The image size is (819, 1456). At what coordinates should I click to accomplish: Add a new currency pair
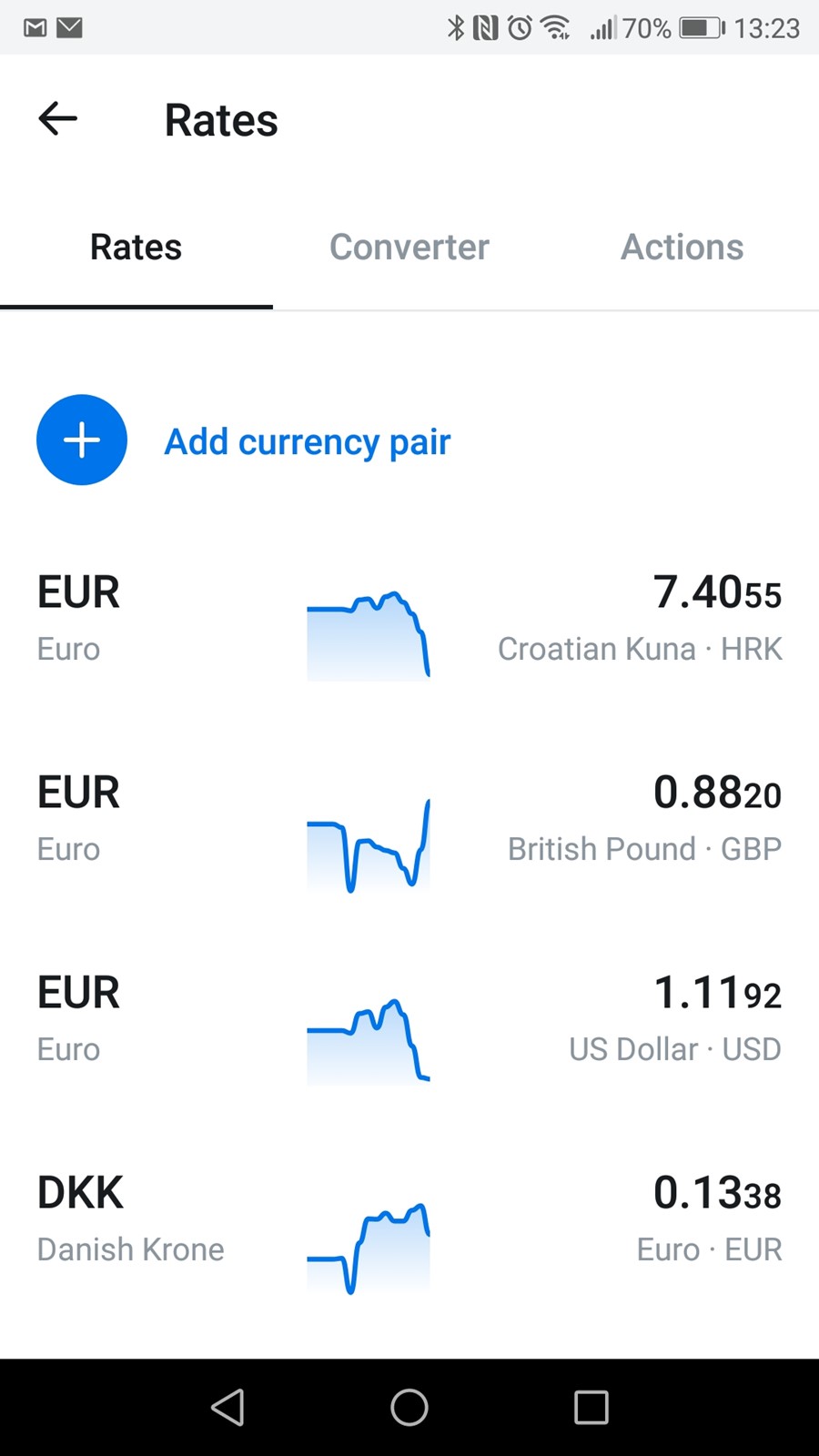[244, 440]
